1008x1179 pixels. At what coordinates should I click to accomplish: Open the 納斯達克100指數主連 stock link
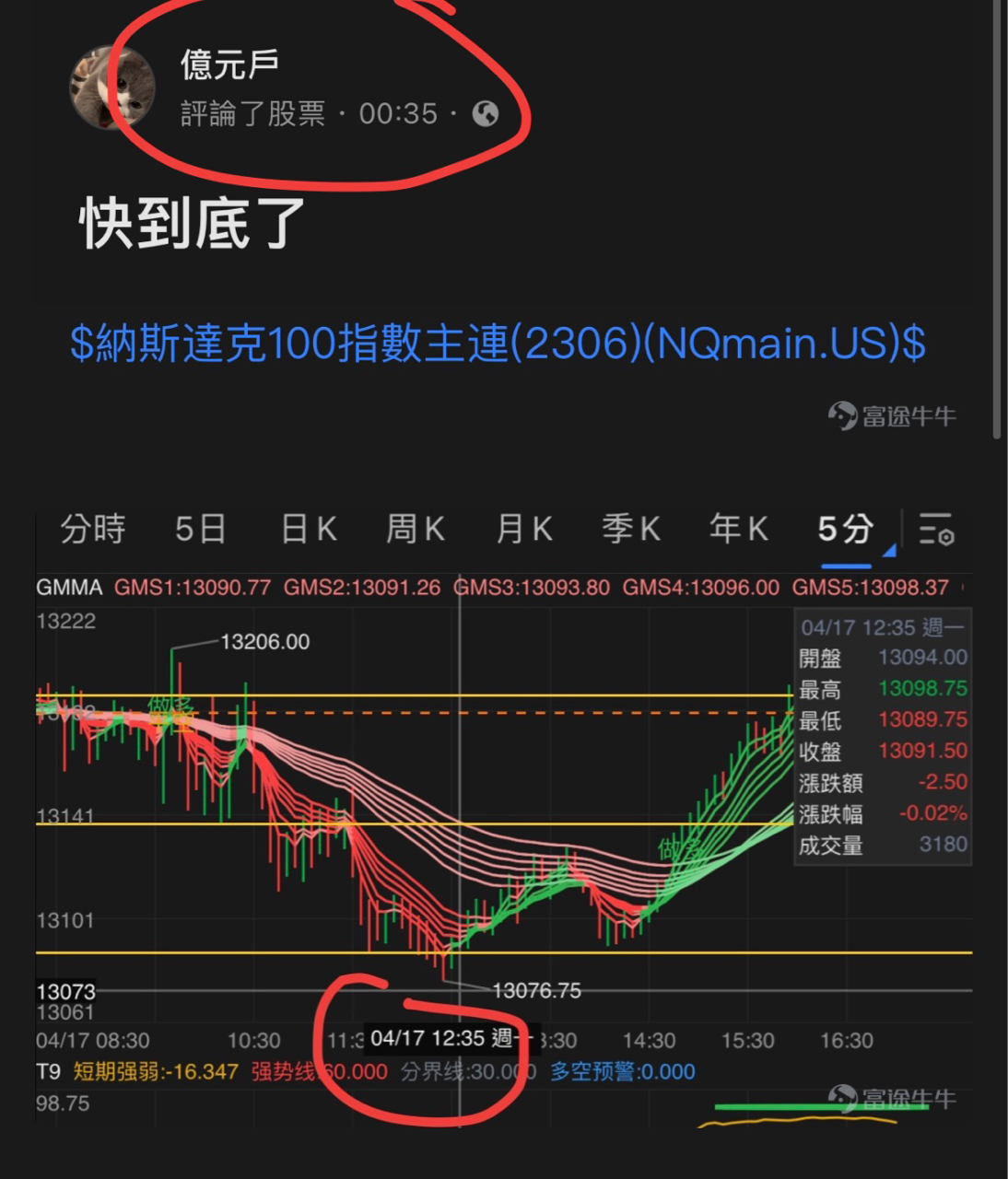click(498, 344)
